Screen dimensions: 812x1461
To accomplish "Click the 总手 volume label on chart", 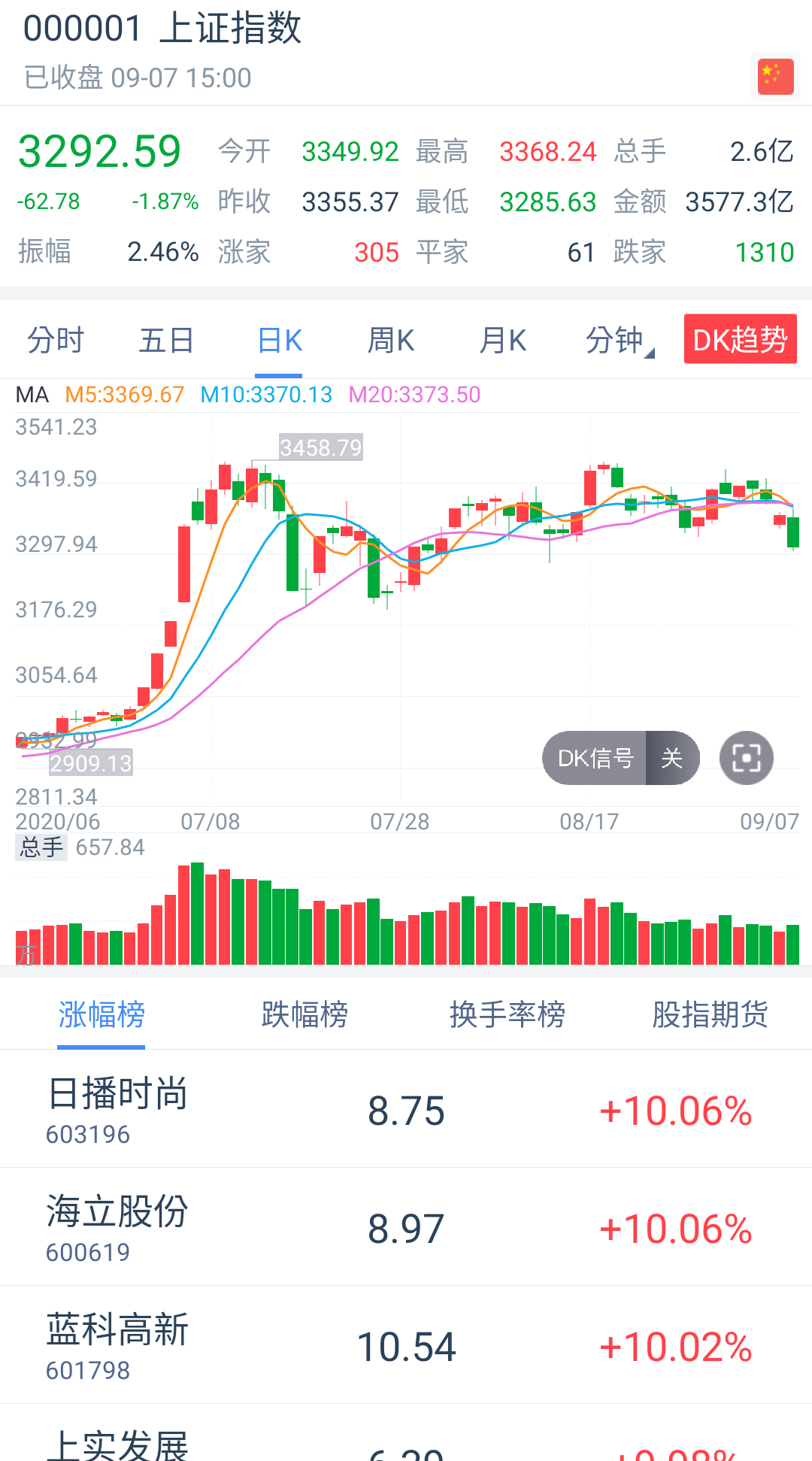I will pyautogui.click(x=41, y=847).
